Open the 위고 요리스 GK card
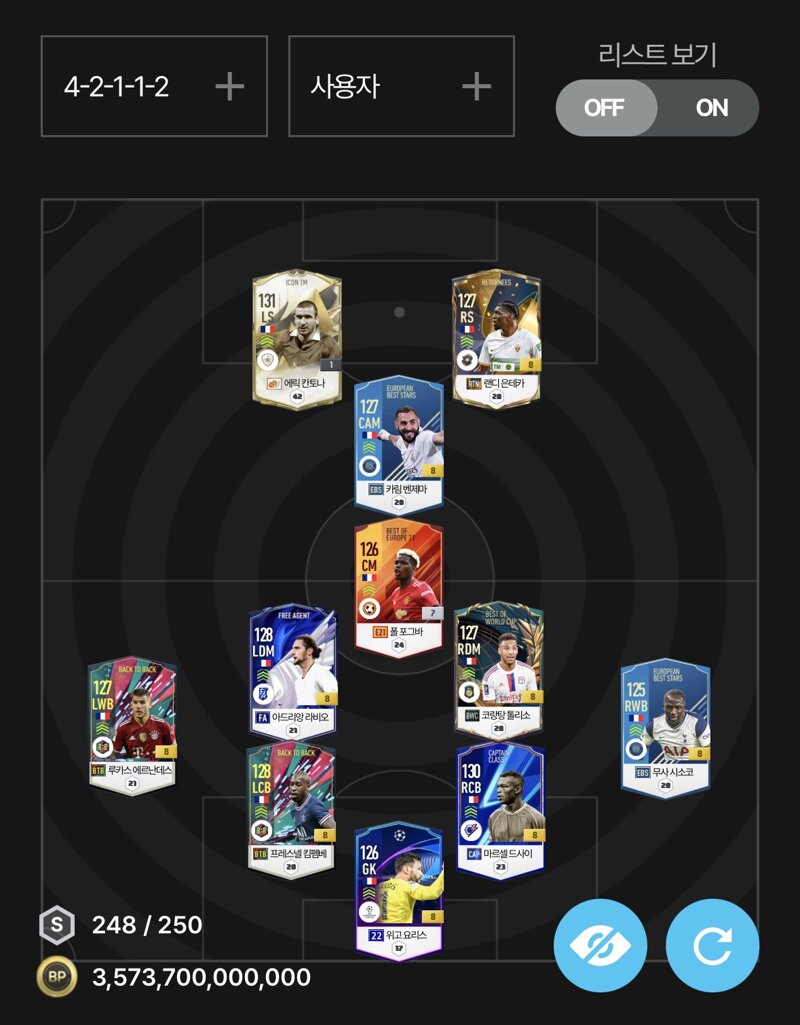 click(x=398, y=892)
